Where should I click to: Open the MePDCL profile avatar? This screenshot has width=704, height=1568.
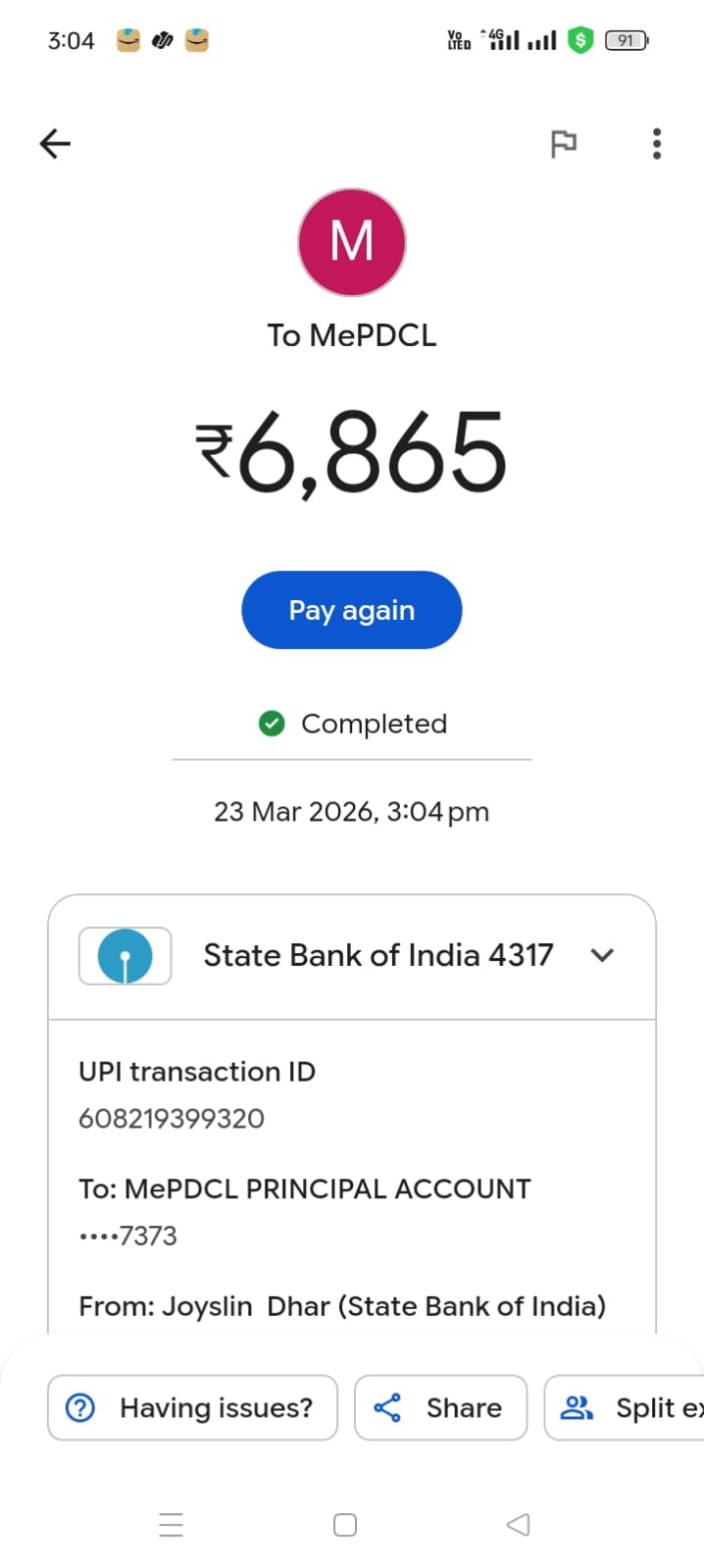click(351, 242)
